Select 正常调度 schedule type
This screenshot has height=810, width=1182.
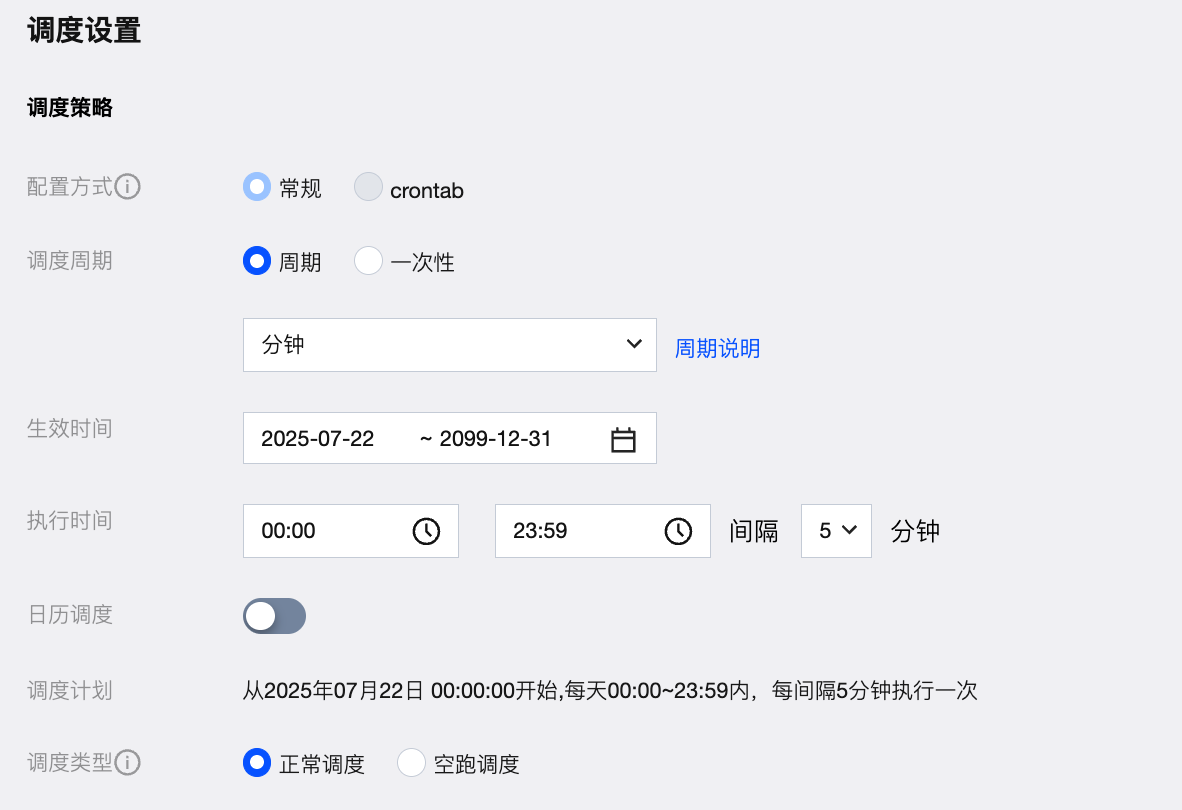pyautogui.click(x=257, y=763)
